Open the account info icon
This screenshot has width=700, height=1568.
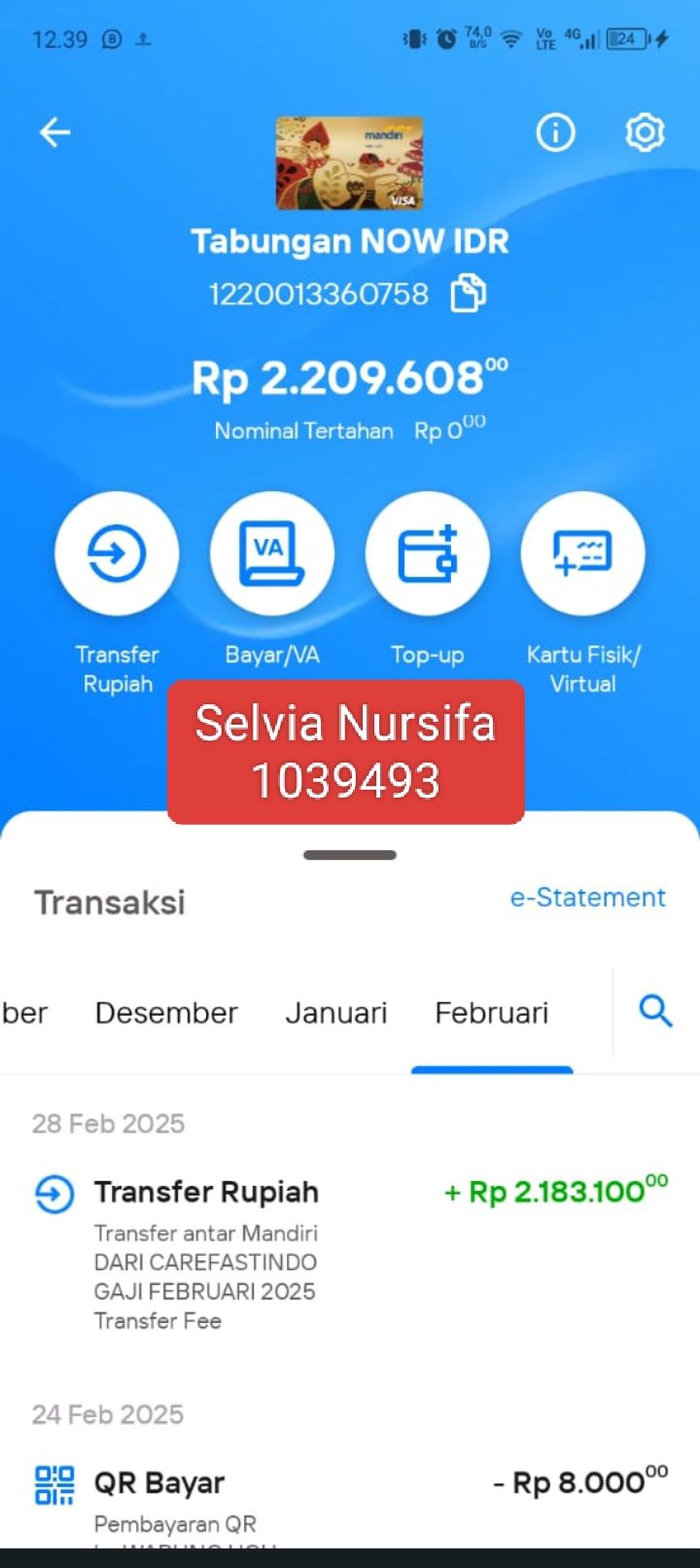[556, 132]
